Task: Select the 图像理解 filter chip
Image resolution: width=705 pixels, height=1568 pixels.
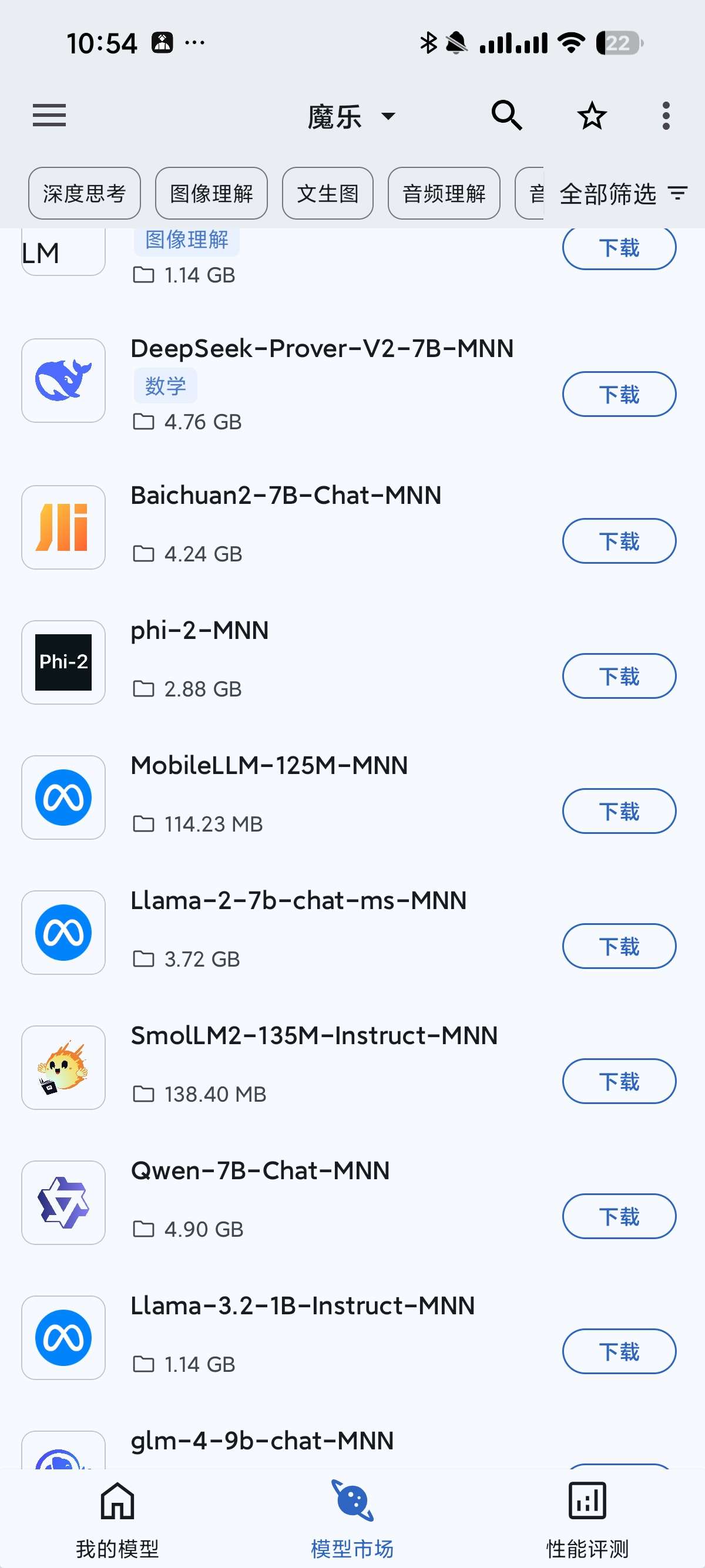Action: (211, 194)
